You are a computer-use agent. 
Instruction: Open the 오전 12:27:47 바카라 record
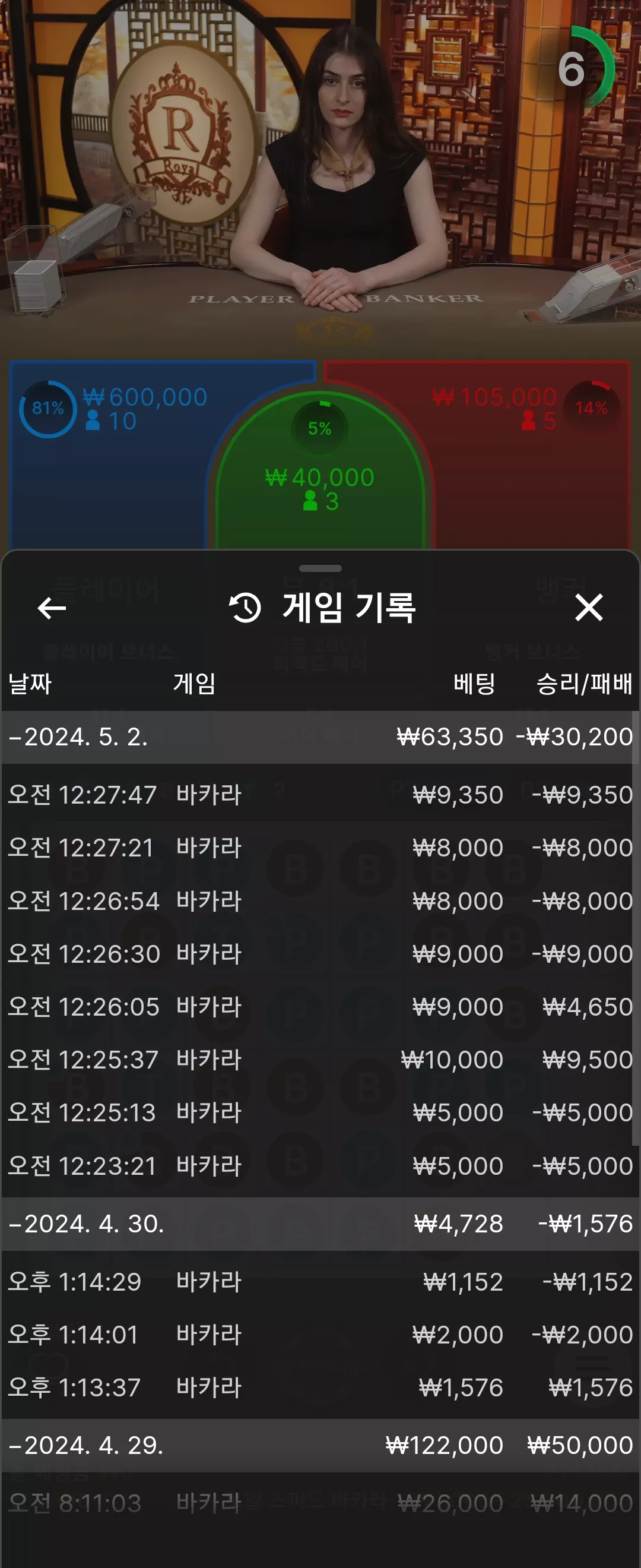pos(320,795)
